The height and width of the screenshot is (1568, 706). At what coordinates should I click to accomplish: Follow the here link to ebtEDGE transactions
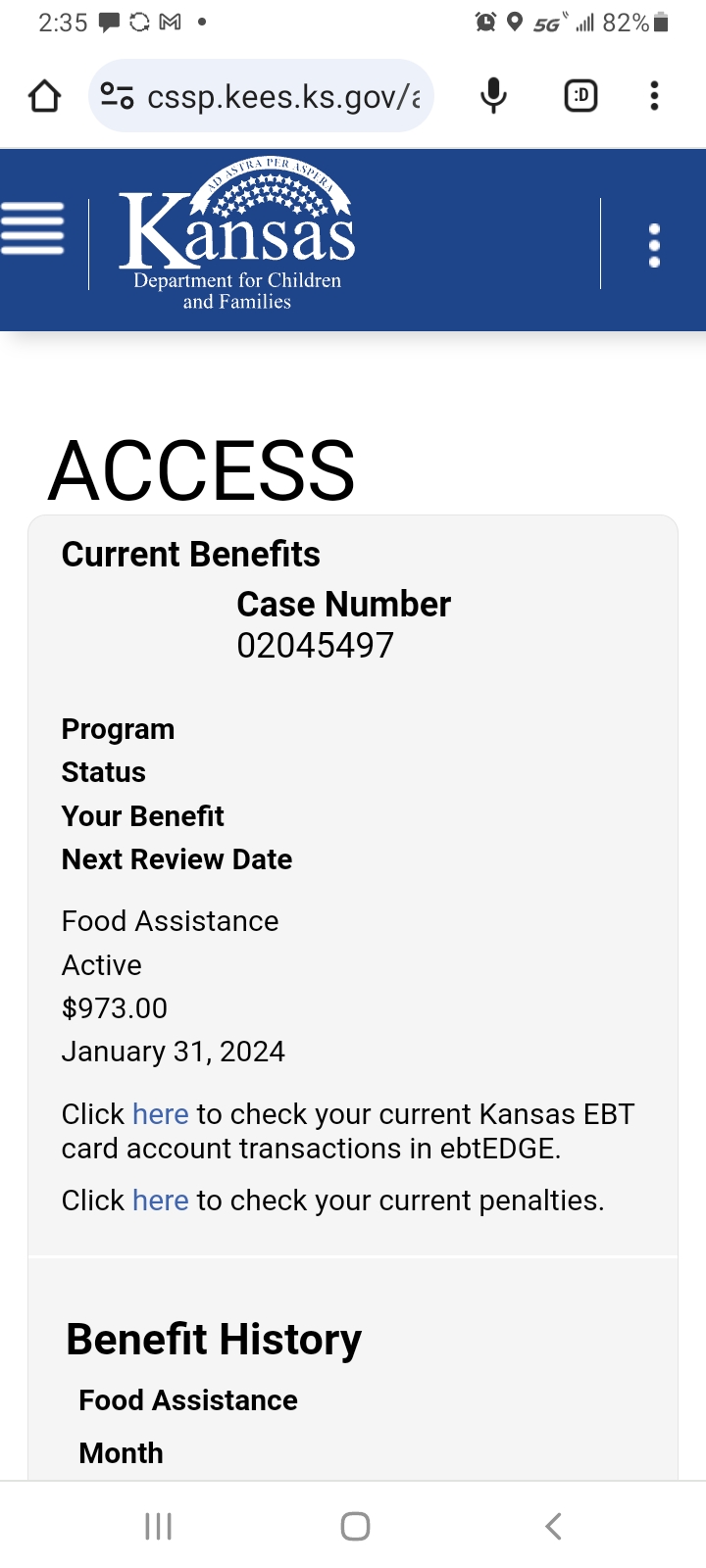click(x=161, y=1114)
